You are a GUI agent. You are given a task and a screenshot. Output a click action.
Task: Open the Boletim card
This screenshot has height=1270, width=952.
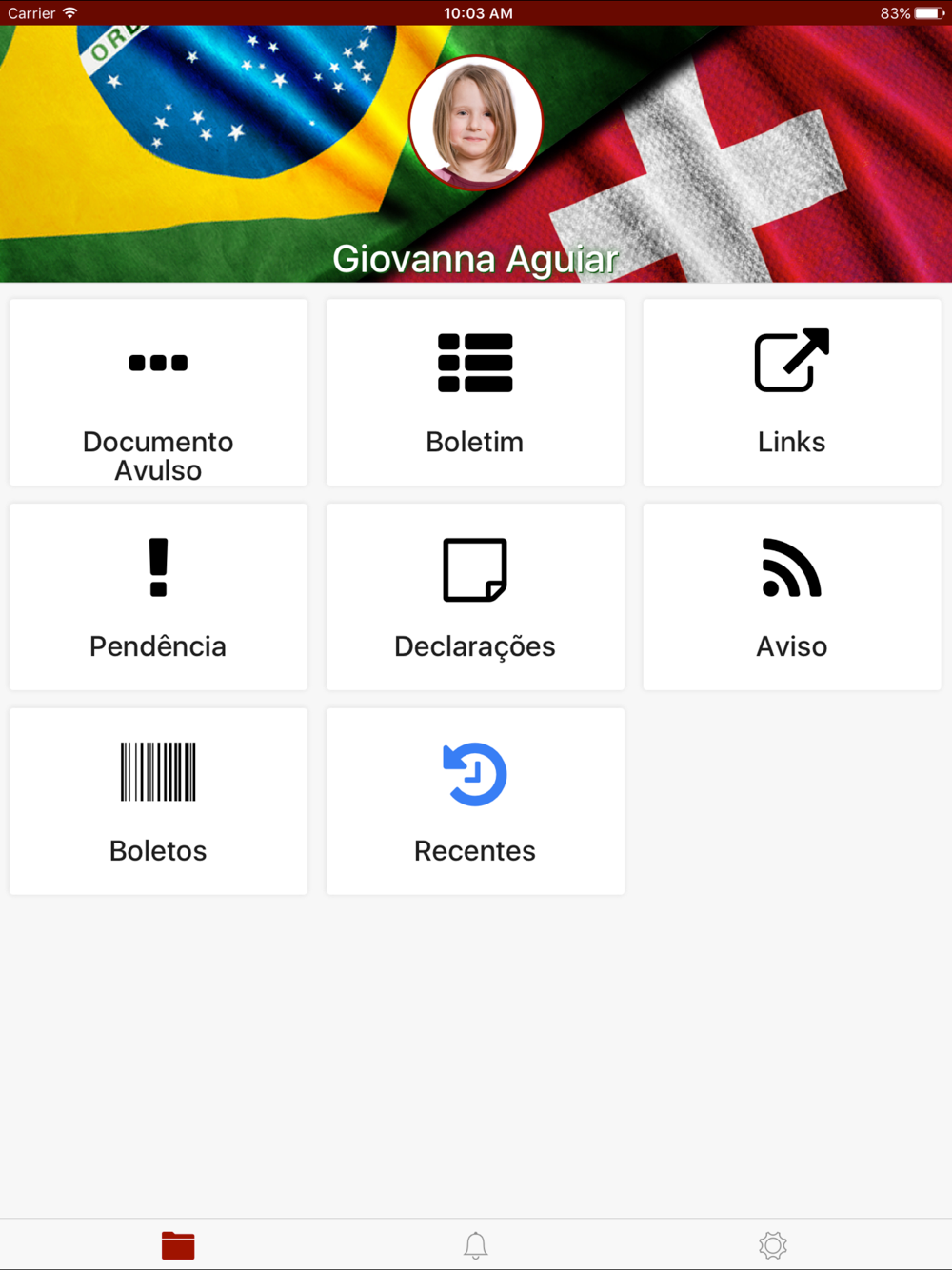coord(475,392)
